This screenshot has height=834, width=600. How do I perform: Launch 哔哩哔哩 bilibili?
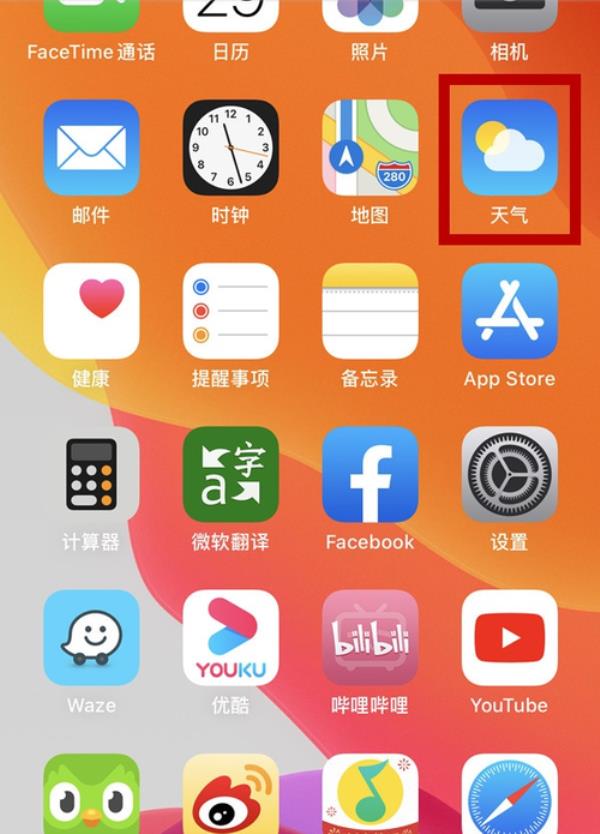pos(370,638)
